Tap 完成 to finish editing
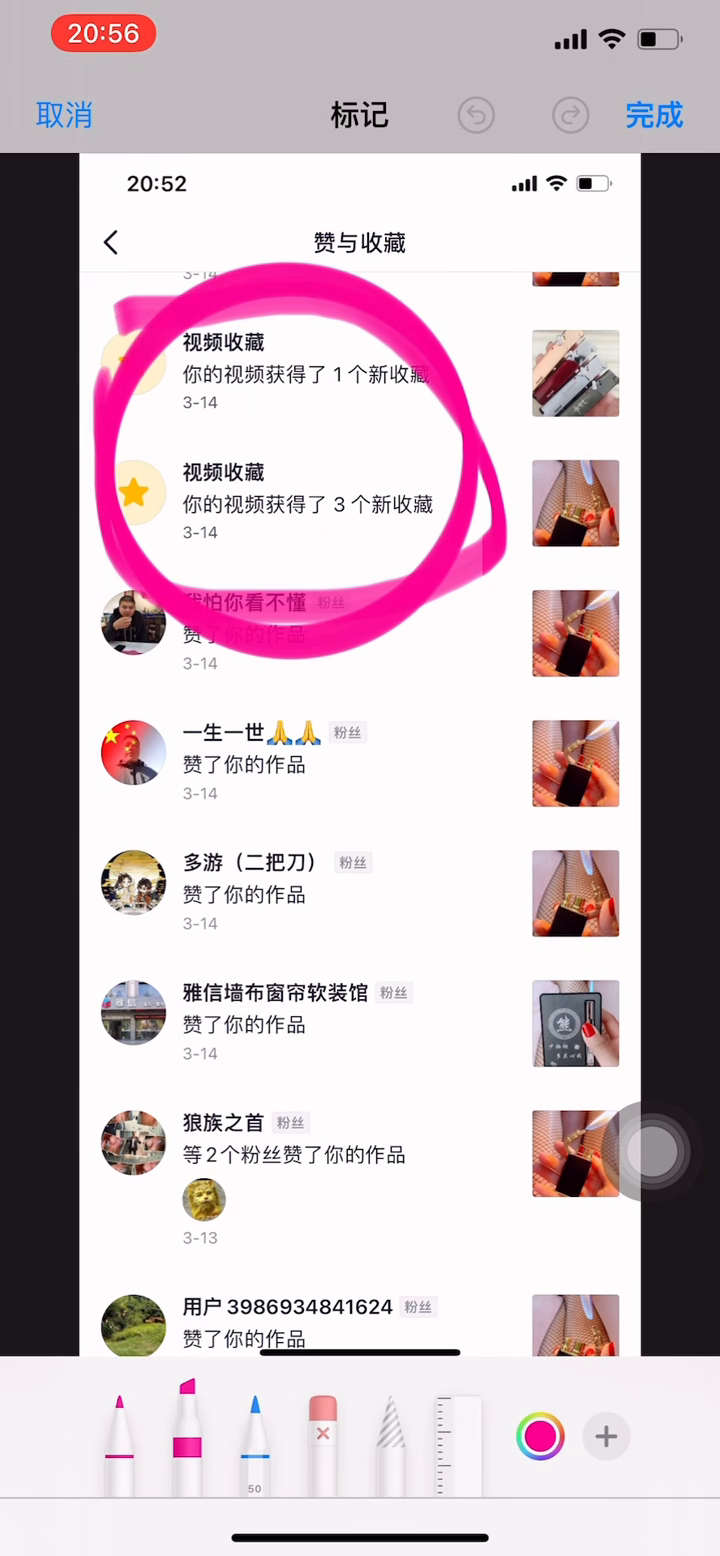Viewport: 720px width, 1556px height. click(654, 115)
